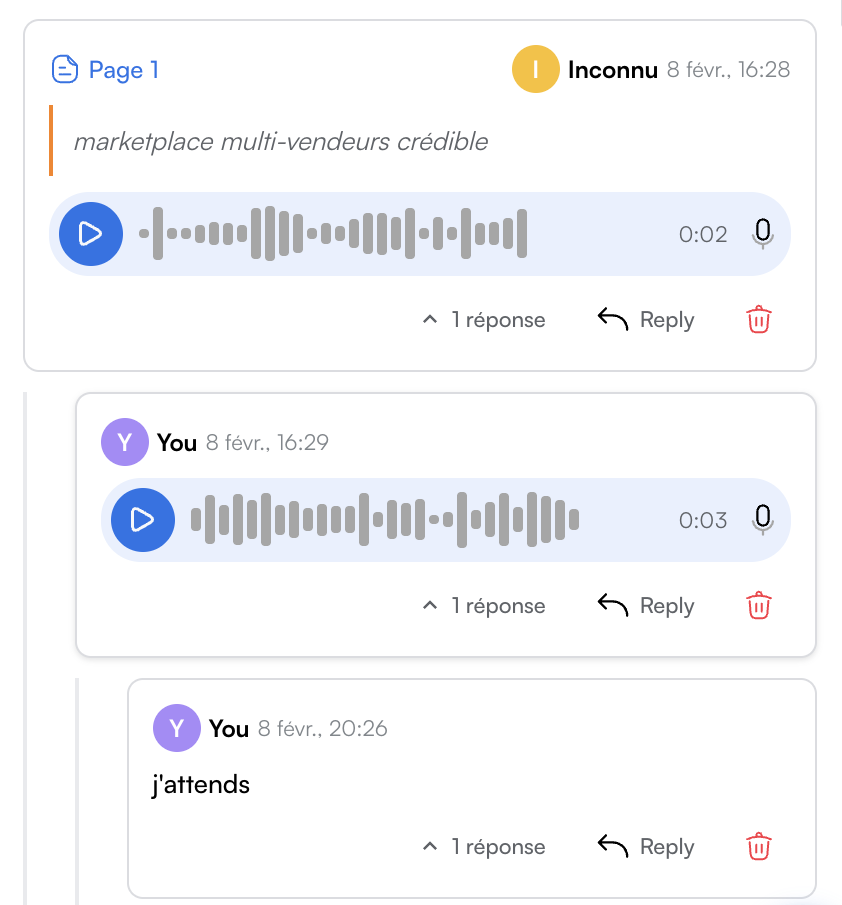
Task: Reply to your 16:29 voice comment
Action: pyautogui.click(x=646, y=606)
